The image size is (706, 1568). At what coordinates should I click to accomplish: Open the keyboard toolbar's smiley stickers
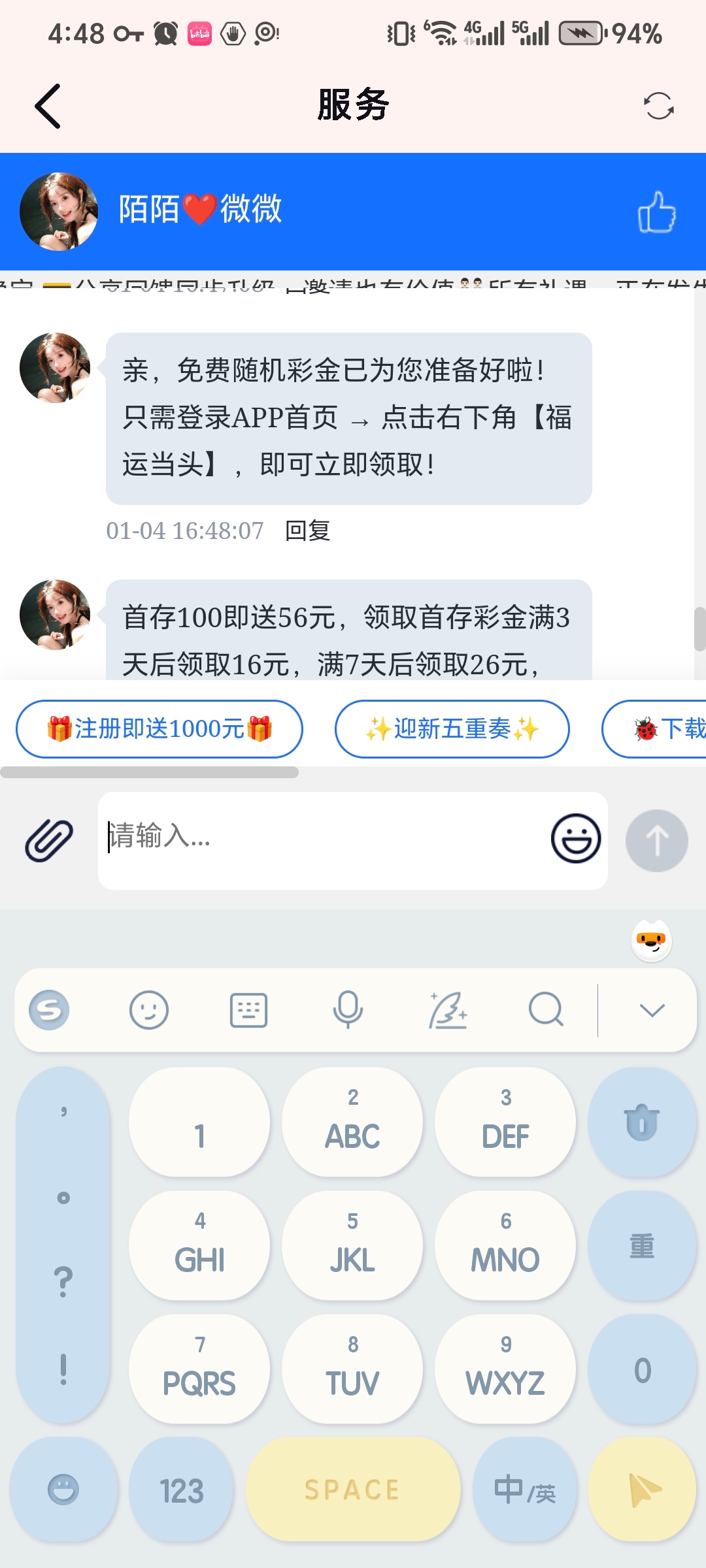point(149,1010)
